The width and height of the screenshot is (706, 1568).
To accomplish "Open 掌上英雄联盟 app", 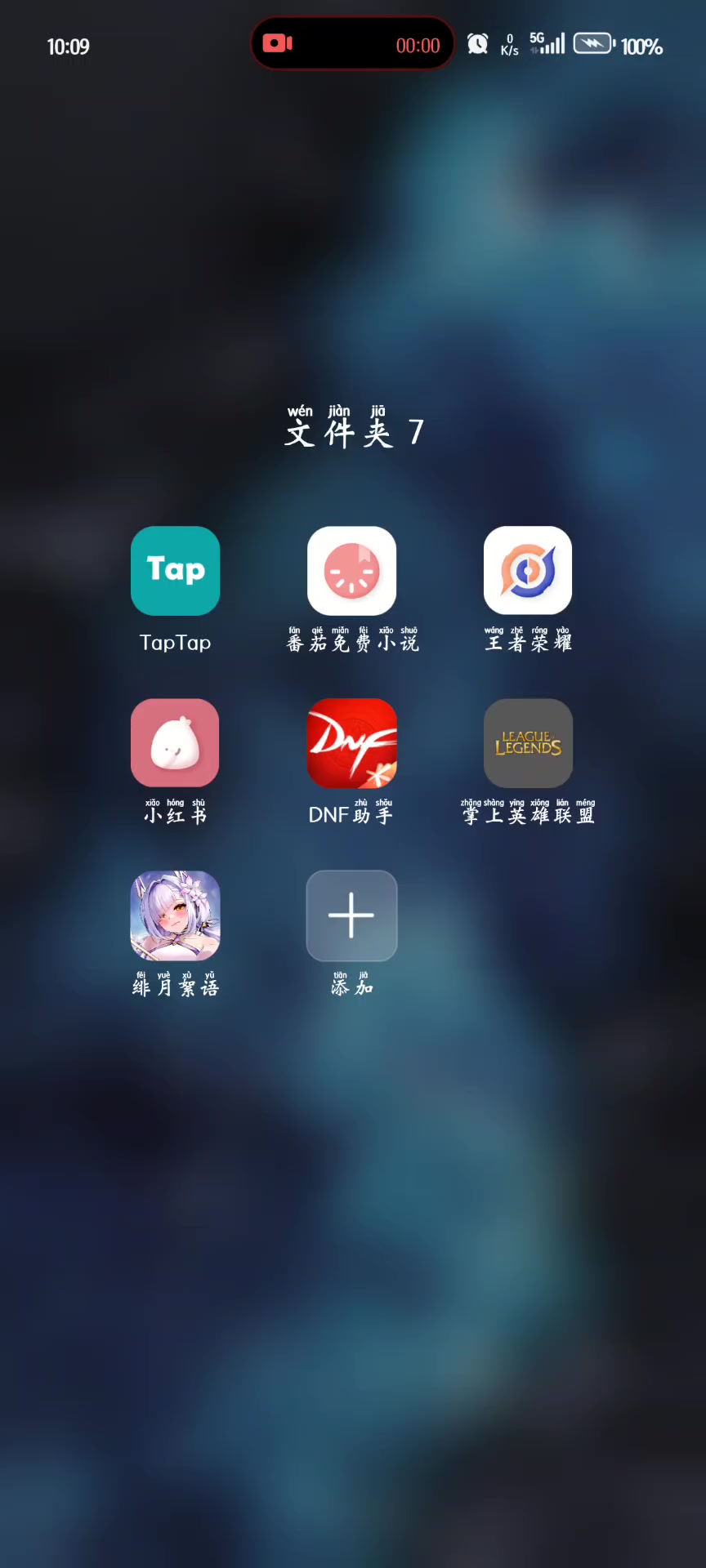I will point(528,743).
